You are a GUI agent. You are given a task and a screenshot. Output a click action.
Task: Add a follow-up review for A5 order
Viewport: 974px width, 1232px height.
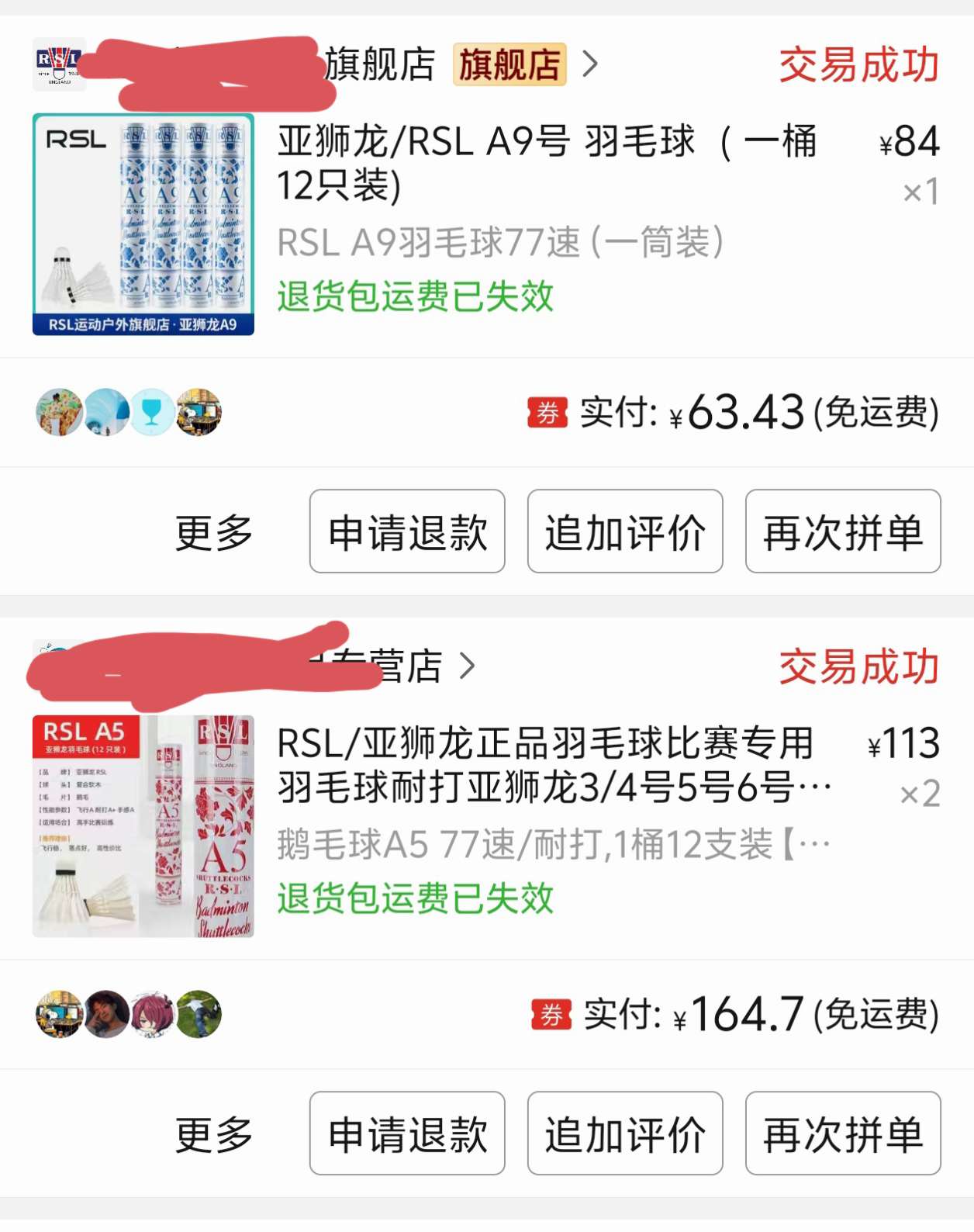pyautogui.click(x=625, y=1134)
